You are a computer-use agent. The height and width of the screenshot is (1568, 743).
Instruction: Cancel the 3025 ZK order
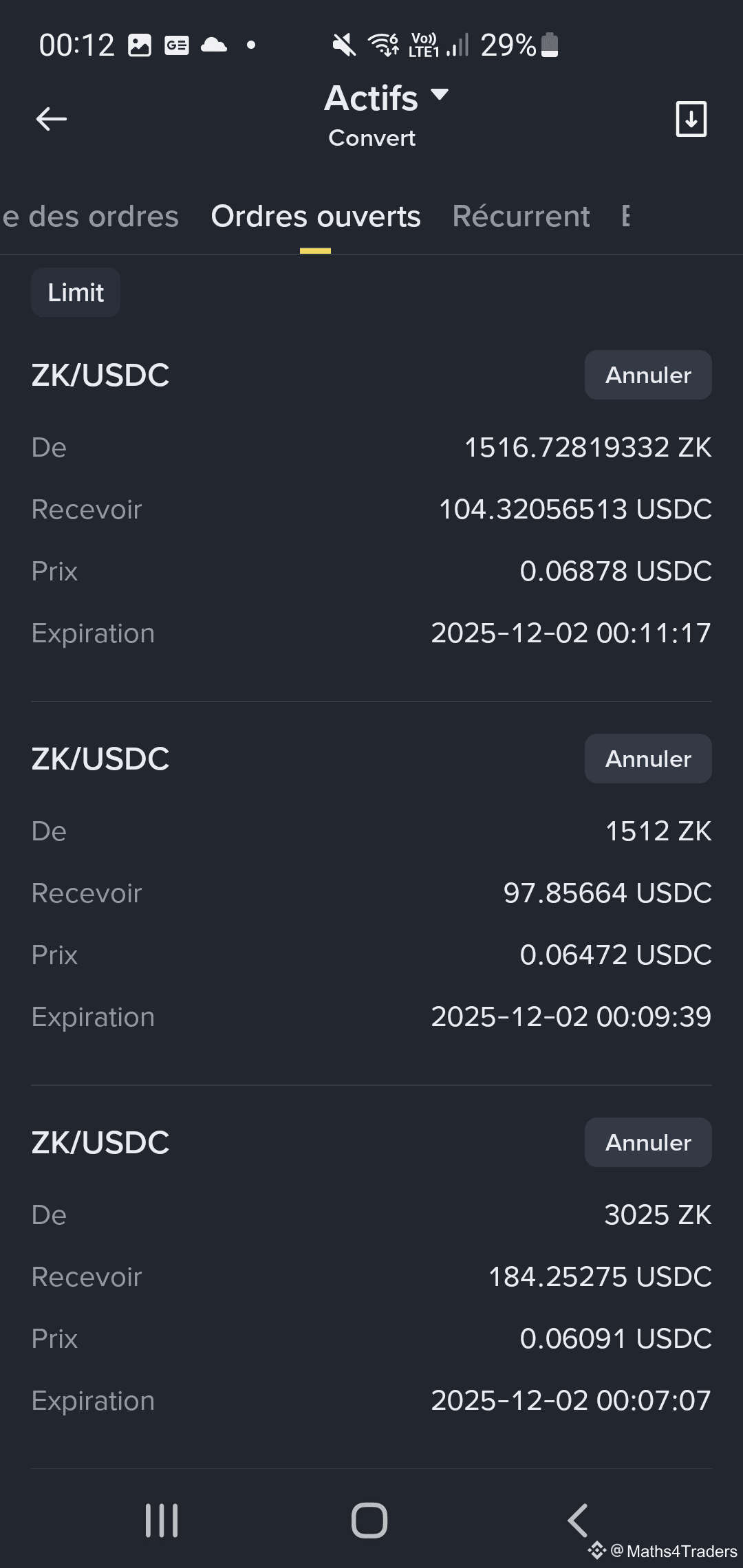click(x=648, y=1142)
